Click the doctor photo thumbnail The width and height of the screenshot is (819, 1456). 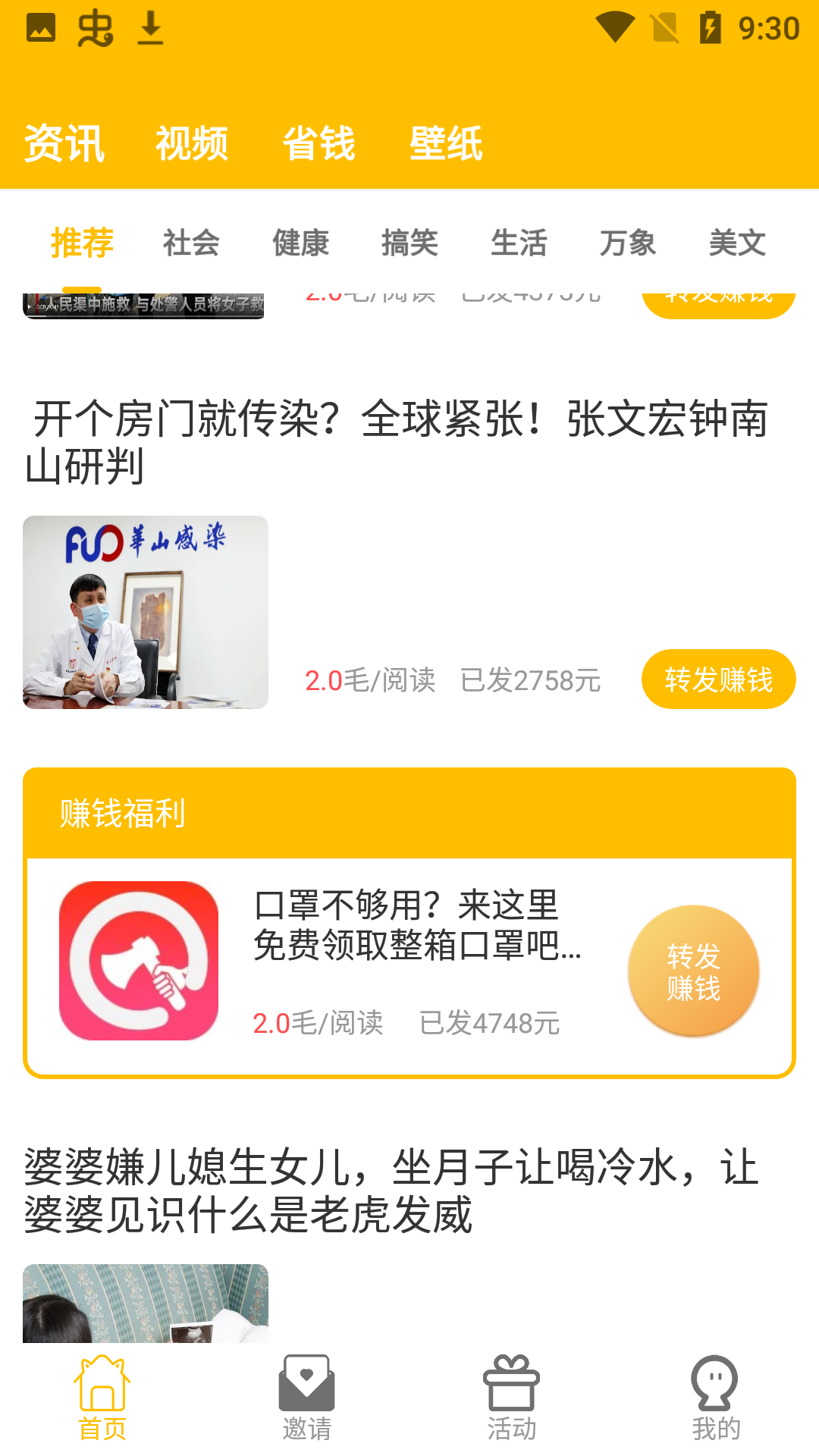coord(144,613)
